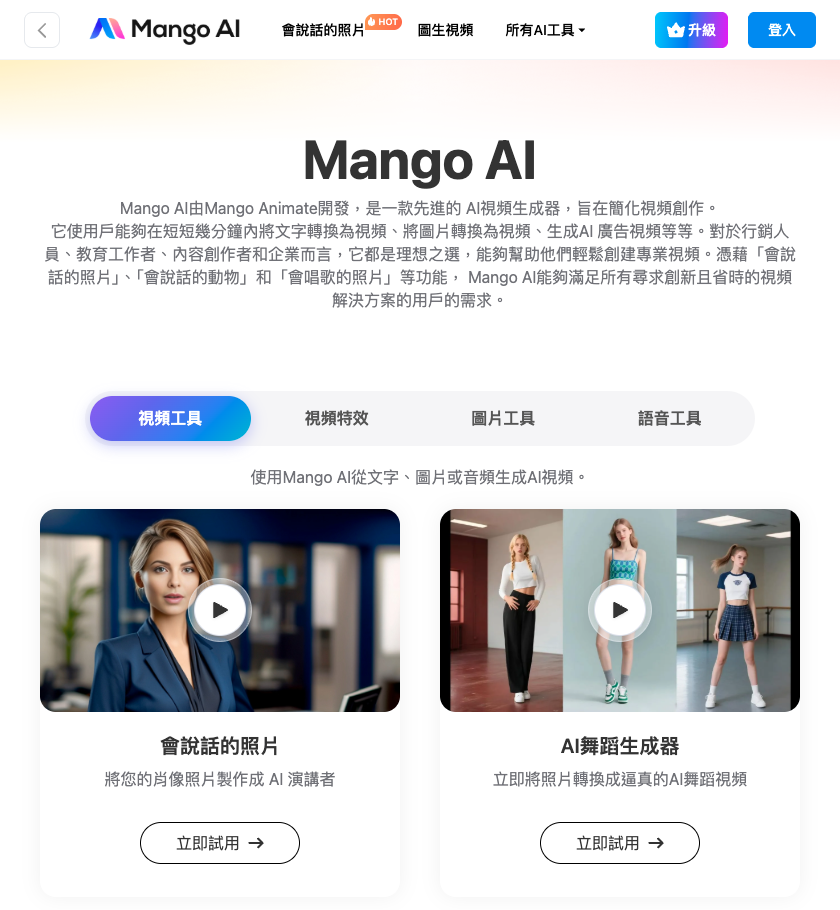Click the arrow inside first 立即試用 button
The height and width of the screenshot is (910, 840).
[x=256, y=843]
